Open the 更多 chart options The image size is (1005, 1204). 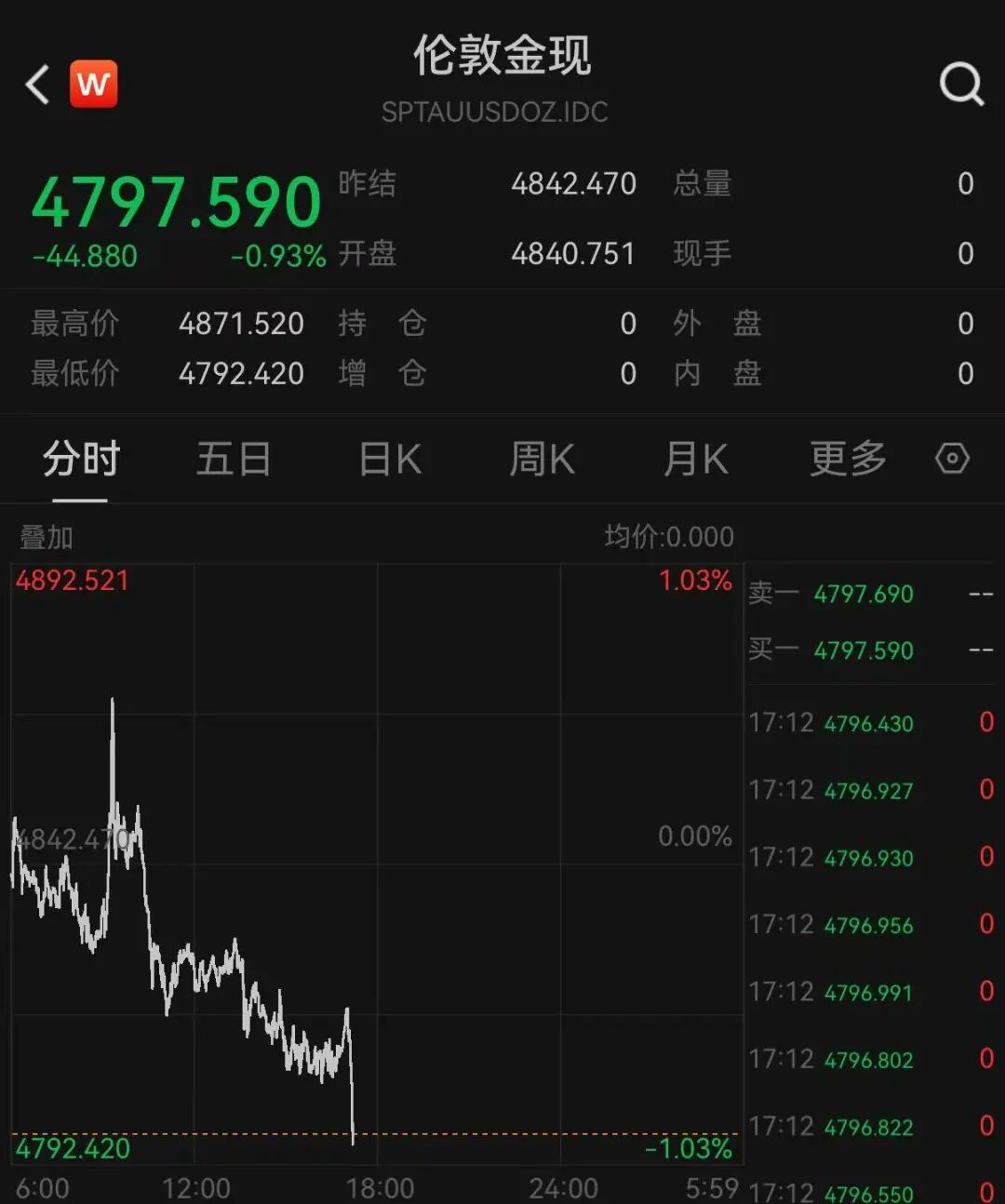pyautogui.click(x=848, y=460)
